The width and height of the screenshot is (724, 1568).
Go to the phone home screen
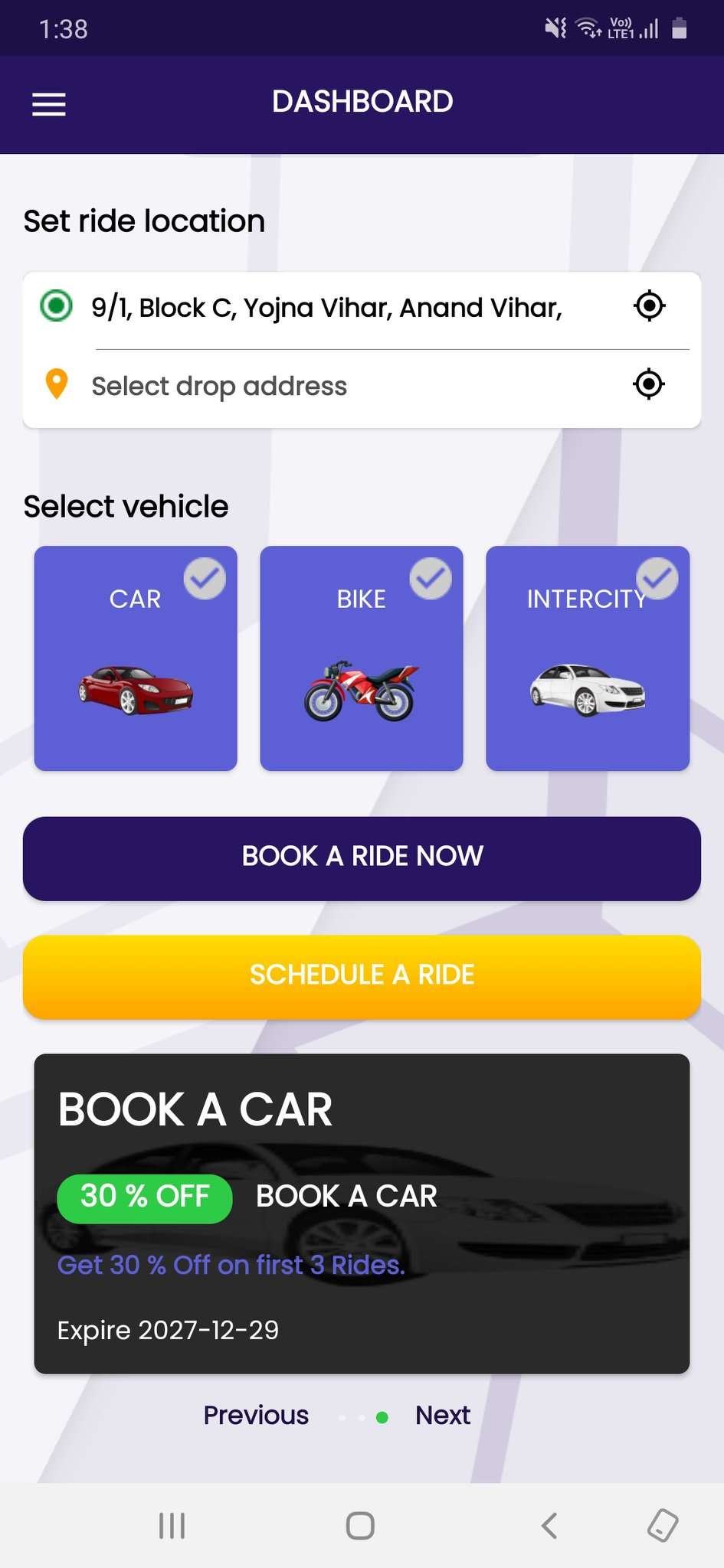coord(360,1525)
